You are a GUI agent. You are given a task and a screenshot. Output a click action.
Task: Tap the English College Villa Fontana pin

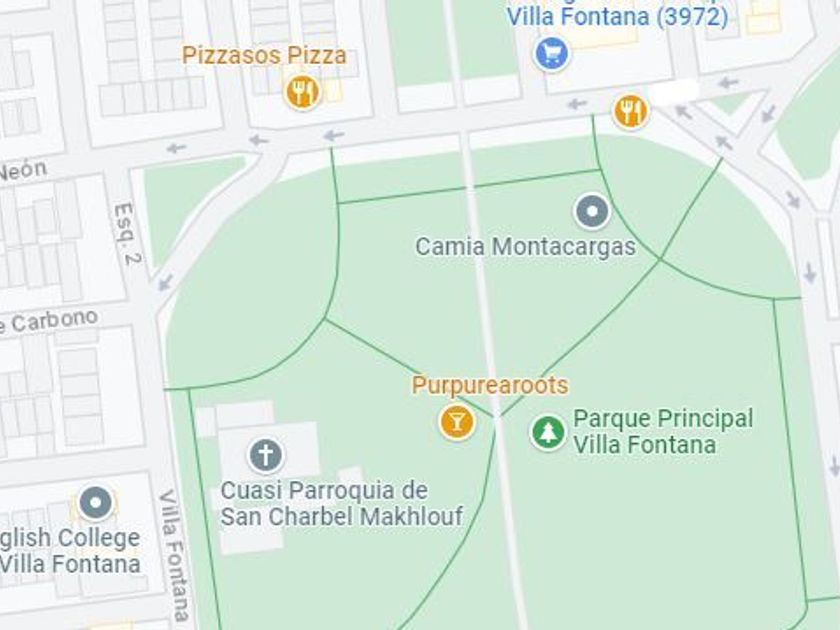click(x=96, y=502)
